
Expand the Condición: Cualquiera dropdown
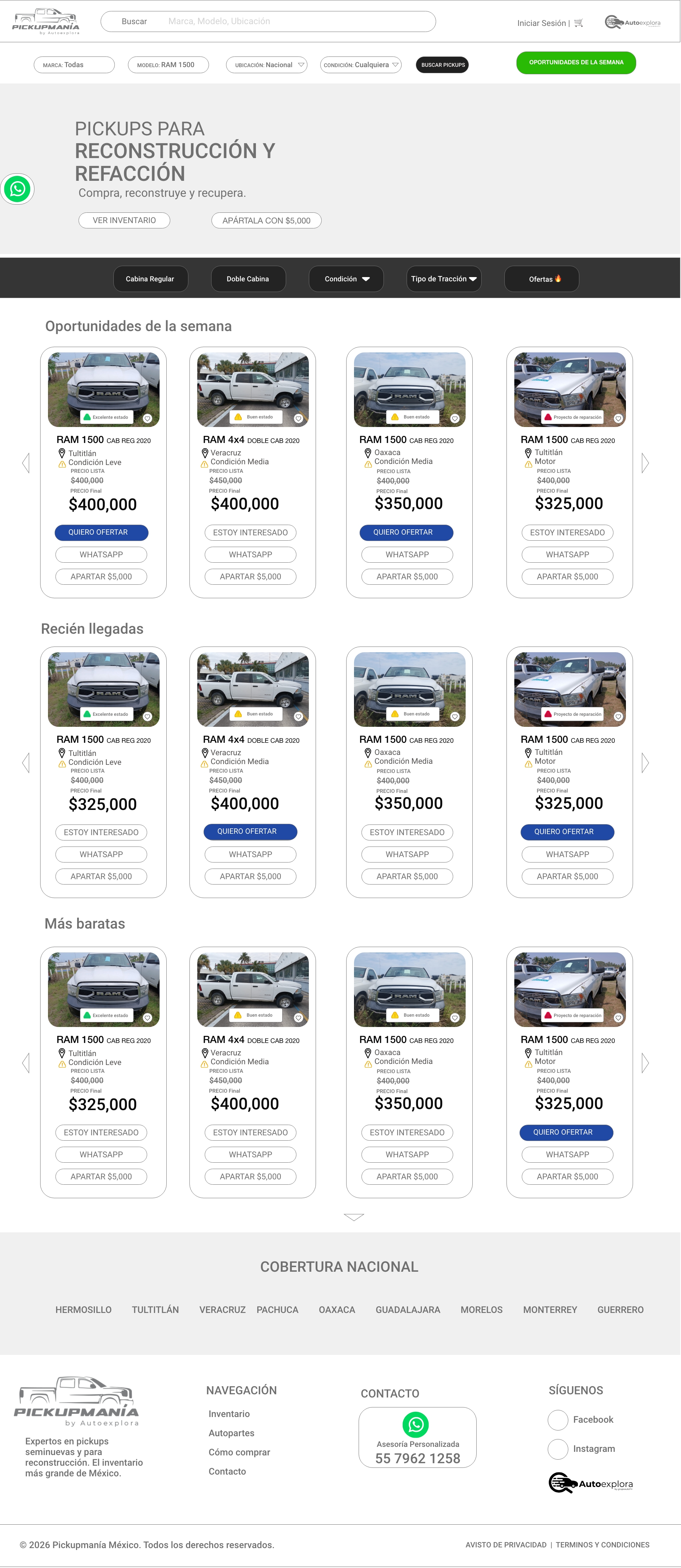(361, 65)
